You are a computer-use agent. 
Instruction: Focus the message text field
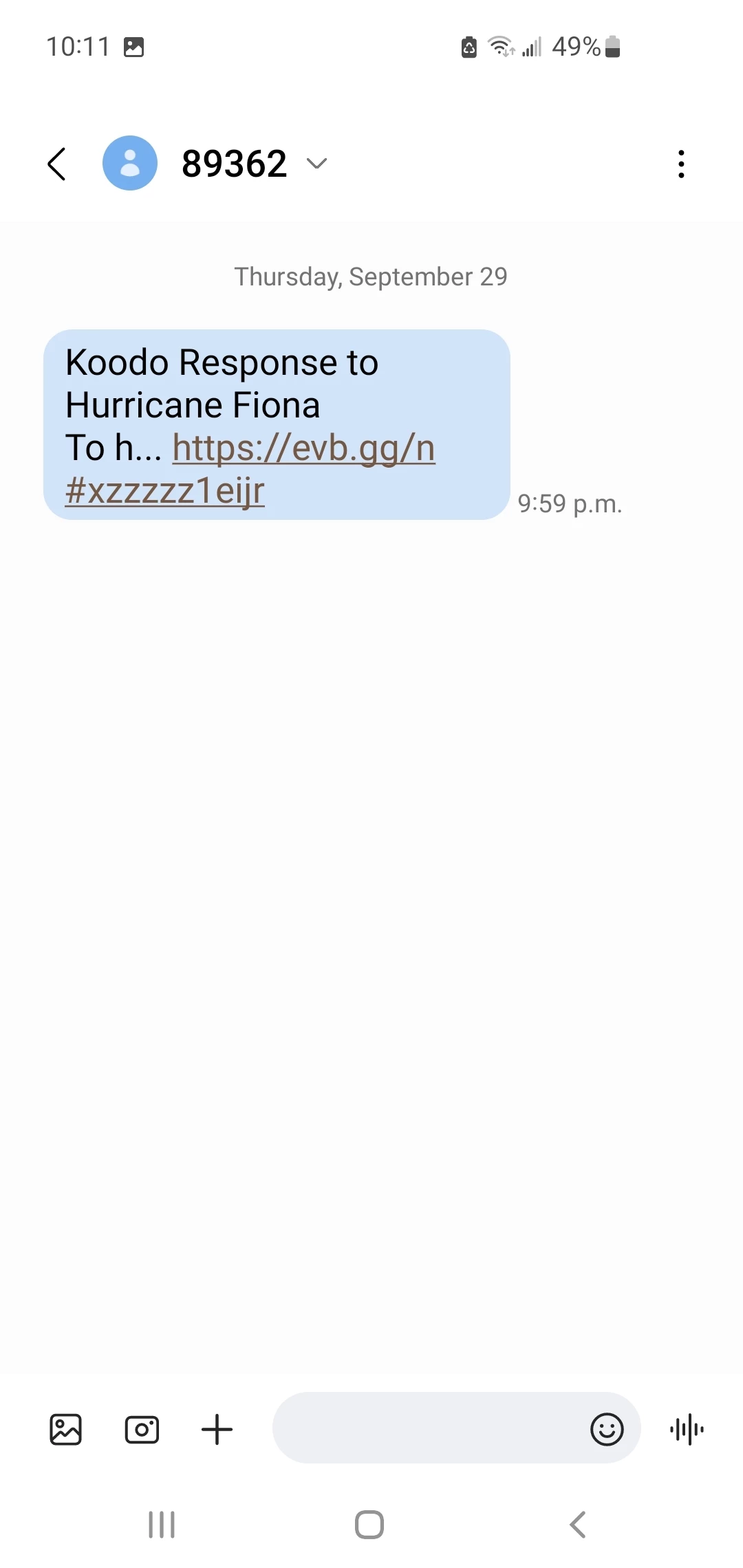[x=427, y=1428]
